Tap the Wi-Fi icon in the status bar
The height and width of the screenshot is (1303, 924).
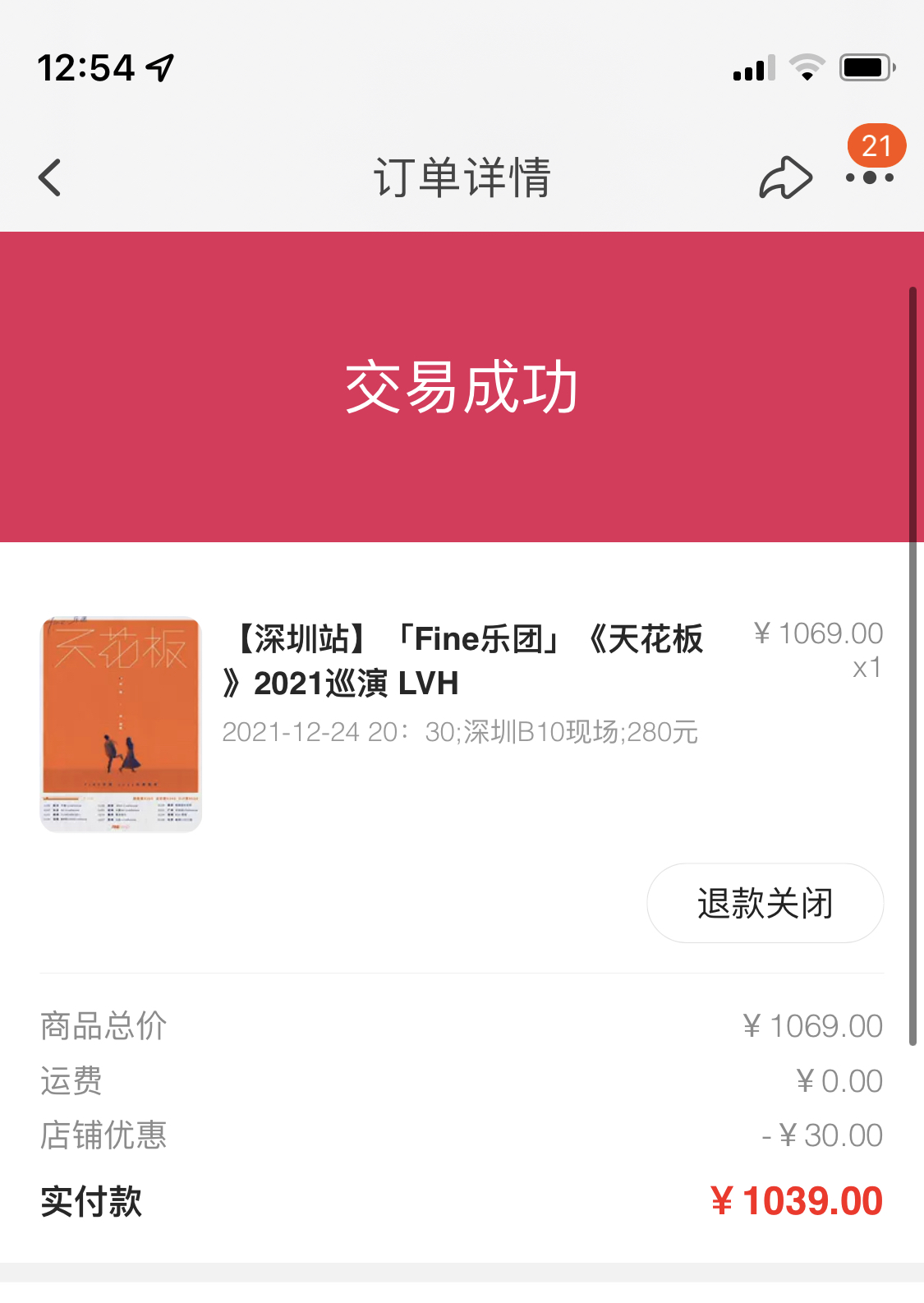806,69
